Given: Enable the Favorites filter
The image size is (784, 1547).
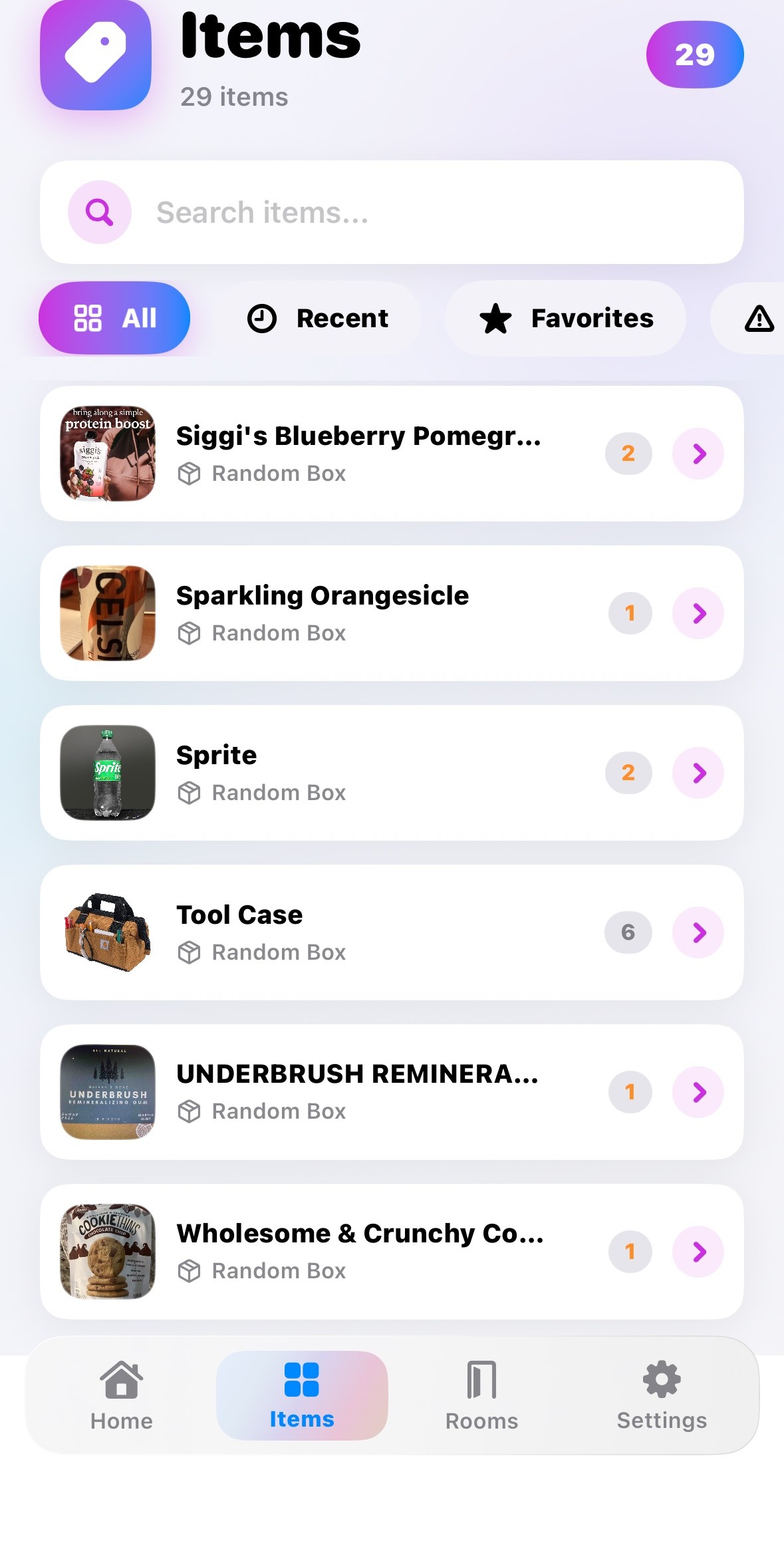Looking at the screenshot, I should click(x=564, y=318).
